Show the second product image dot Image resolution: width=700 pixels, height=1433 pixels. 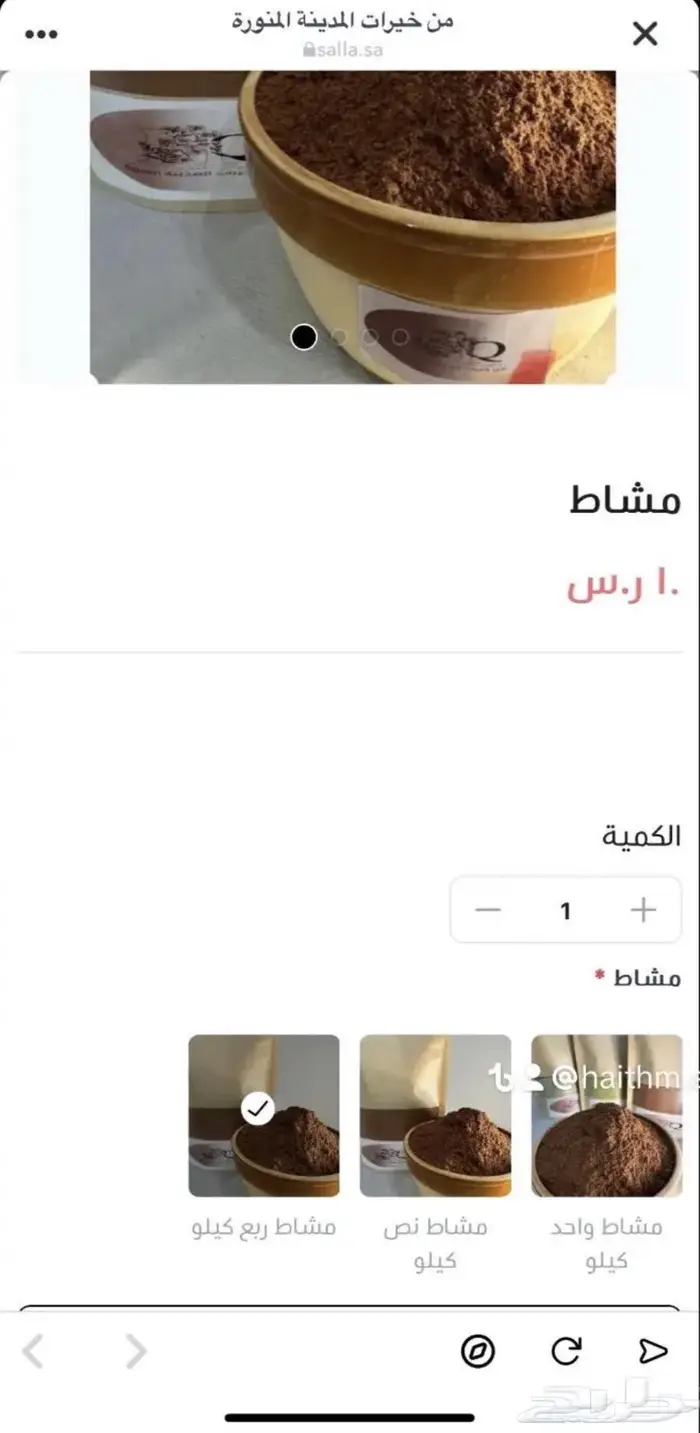pyautogui.click(x=338, y=337)
